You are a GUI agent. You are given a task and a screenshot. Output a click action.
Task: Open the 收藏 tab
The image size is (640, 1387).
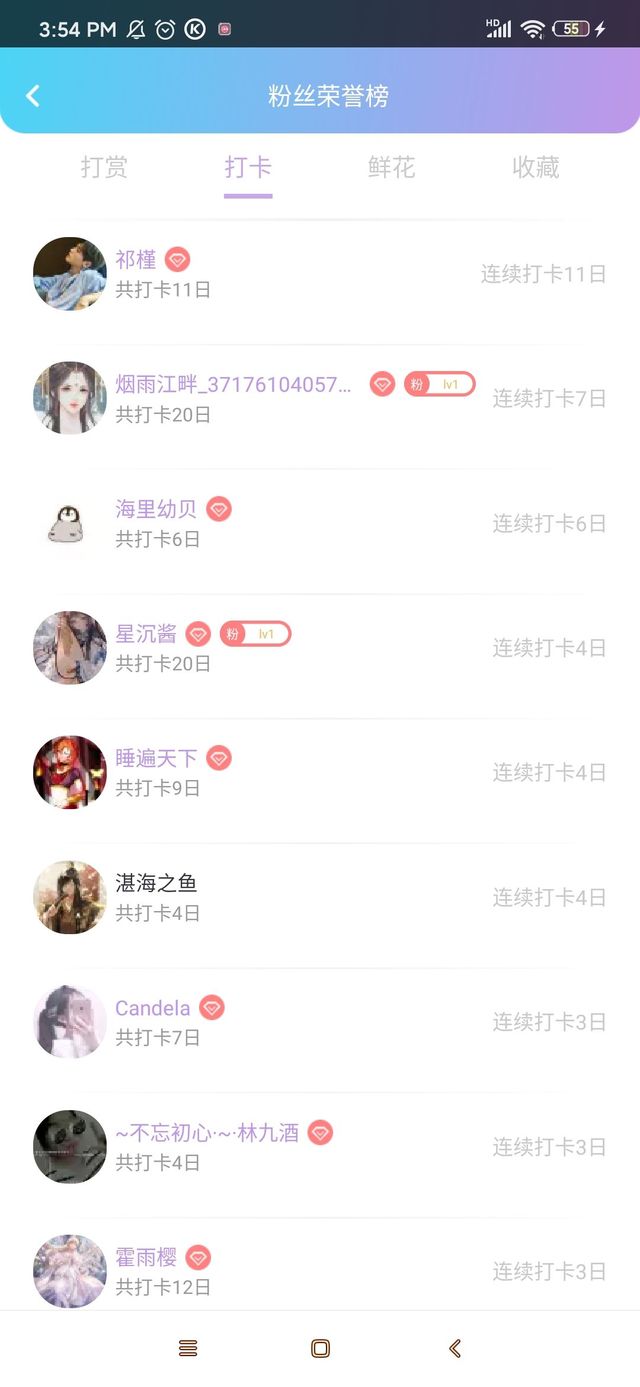pos(535,167)
